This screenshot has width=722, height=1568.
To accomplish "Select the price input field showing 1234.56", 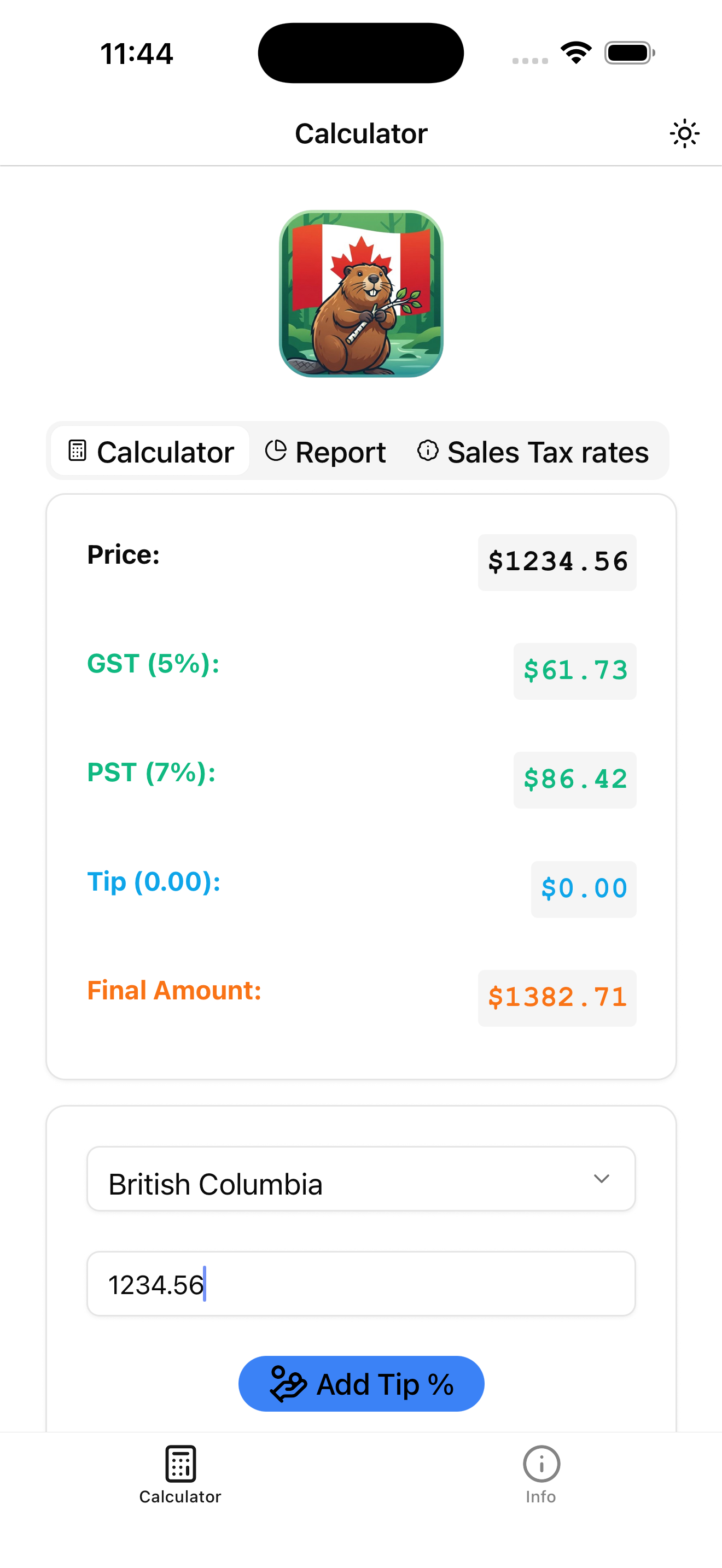I will click(361, 1284).
